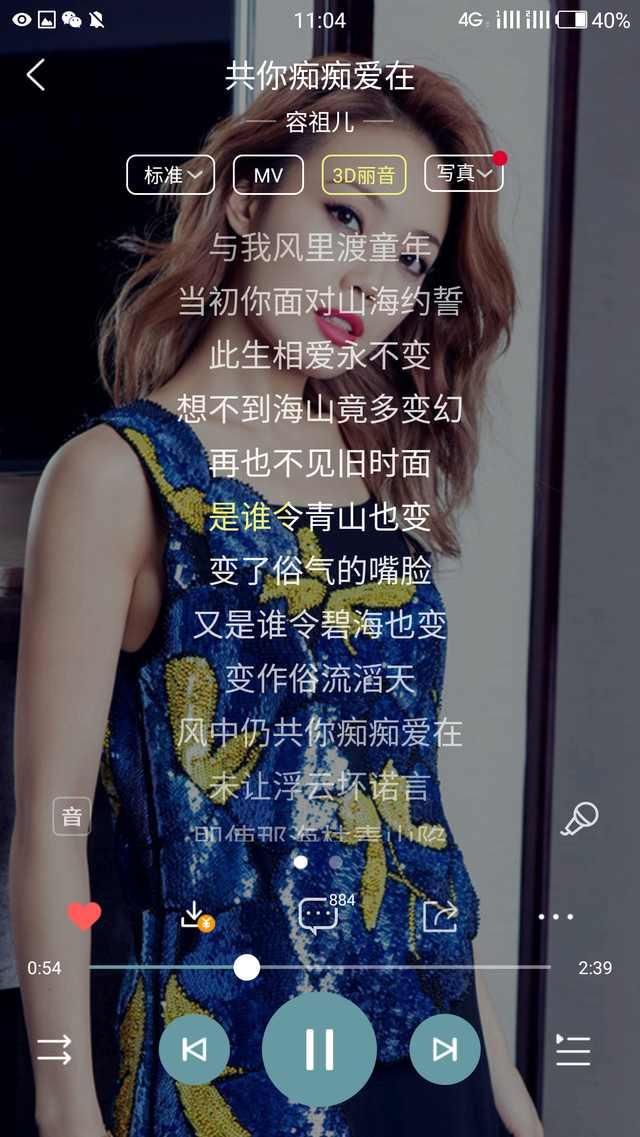Open the three-dot more options menu
640x1137 pixels.
point(556,916)
